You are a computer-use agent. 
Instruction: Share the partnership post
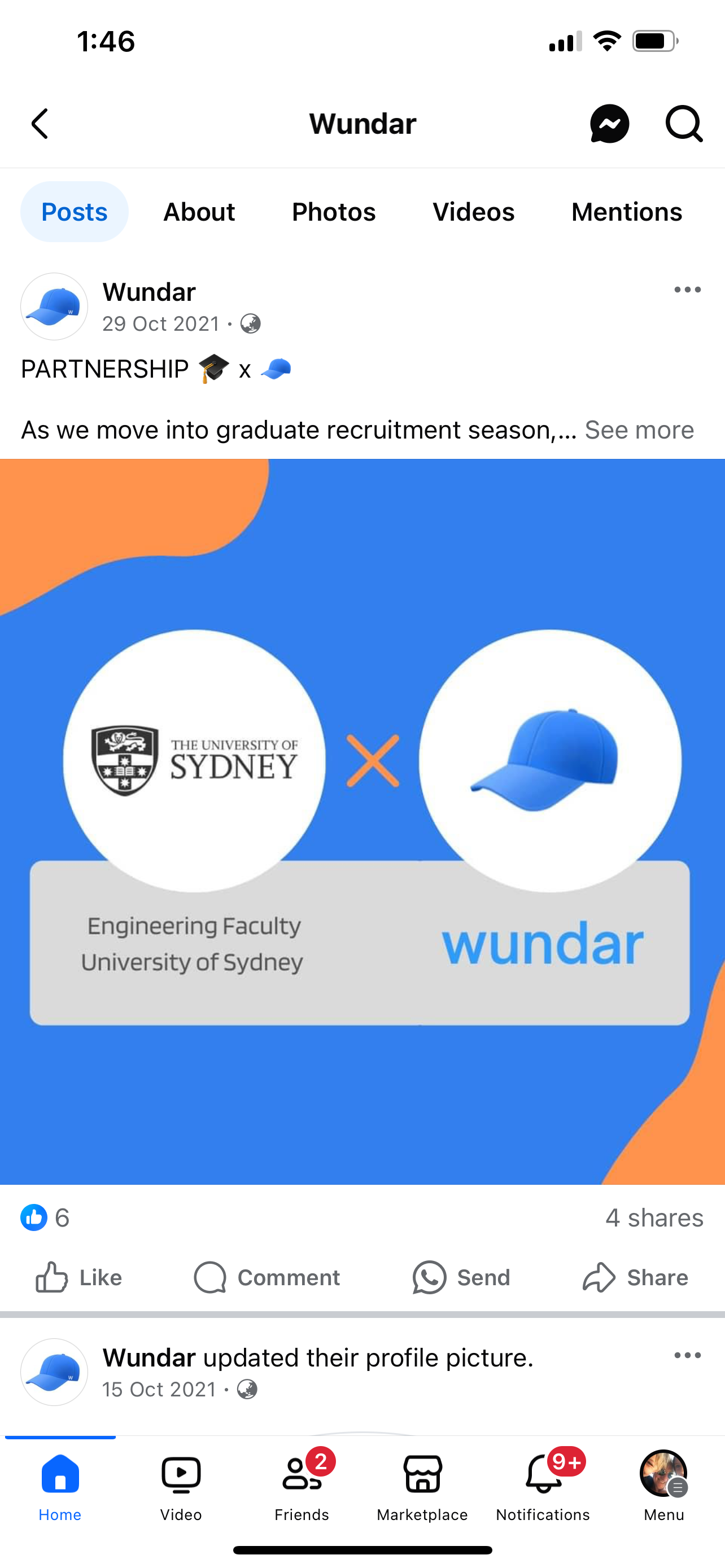point(635,1277)
